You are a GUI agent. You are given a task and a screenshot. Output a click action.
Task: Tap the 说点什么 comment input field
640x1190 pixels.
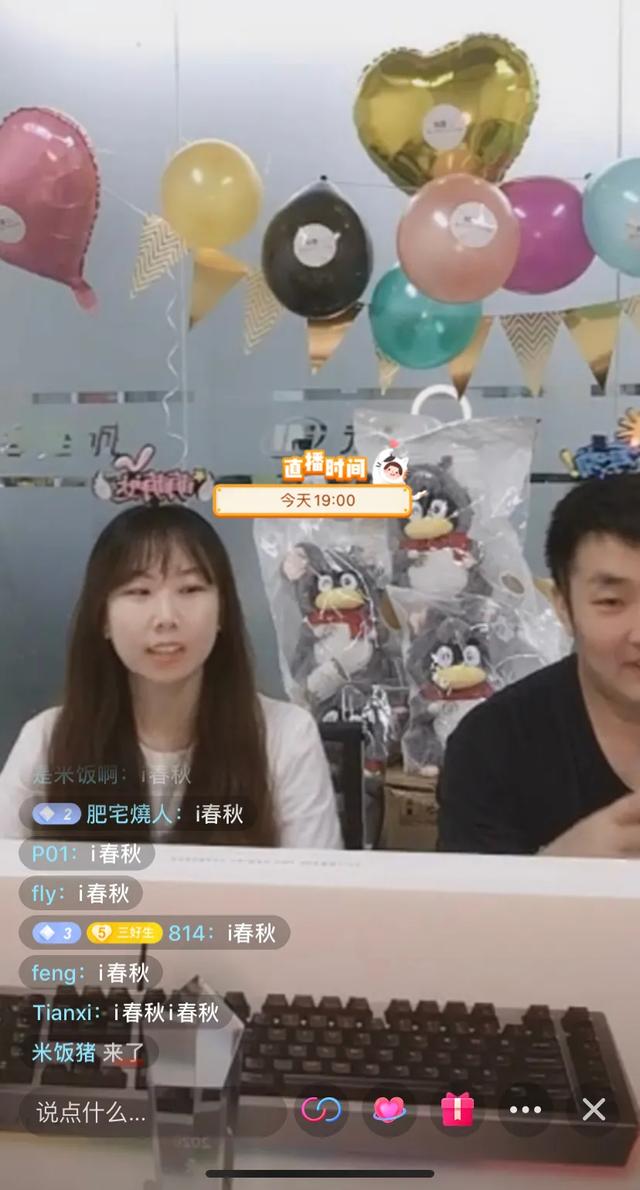[92, 1110]
